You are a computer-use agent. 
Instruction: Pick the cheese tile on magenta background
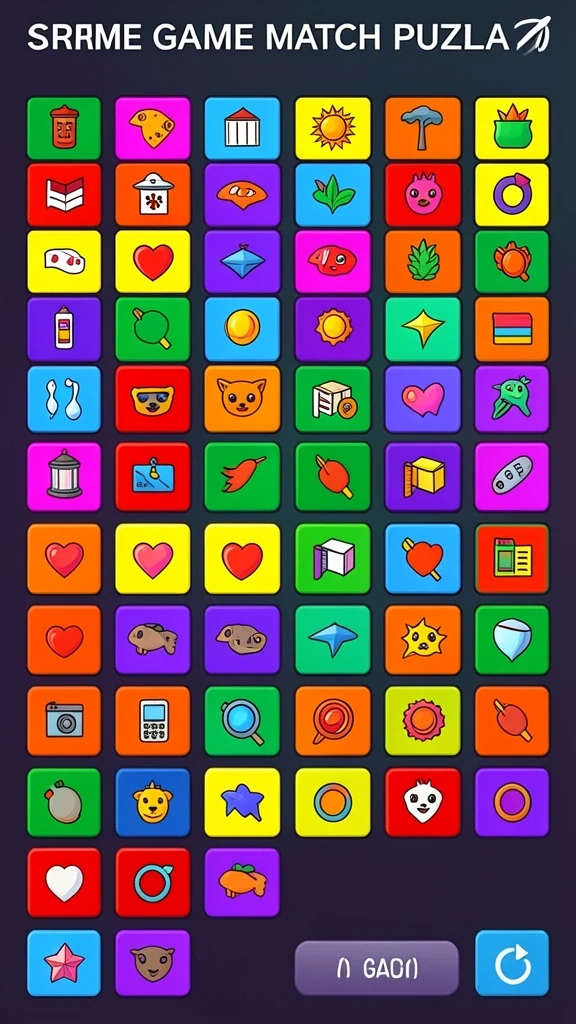coord(153,129)
